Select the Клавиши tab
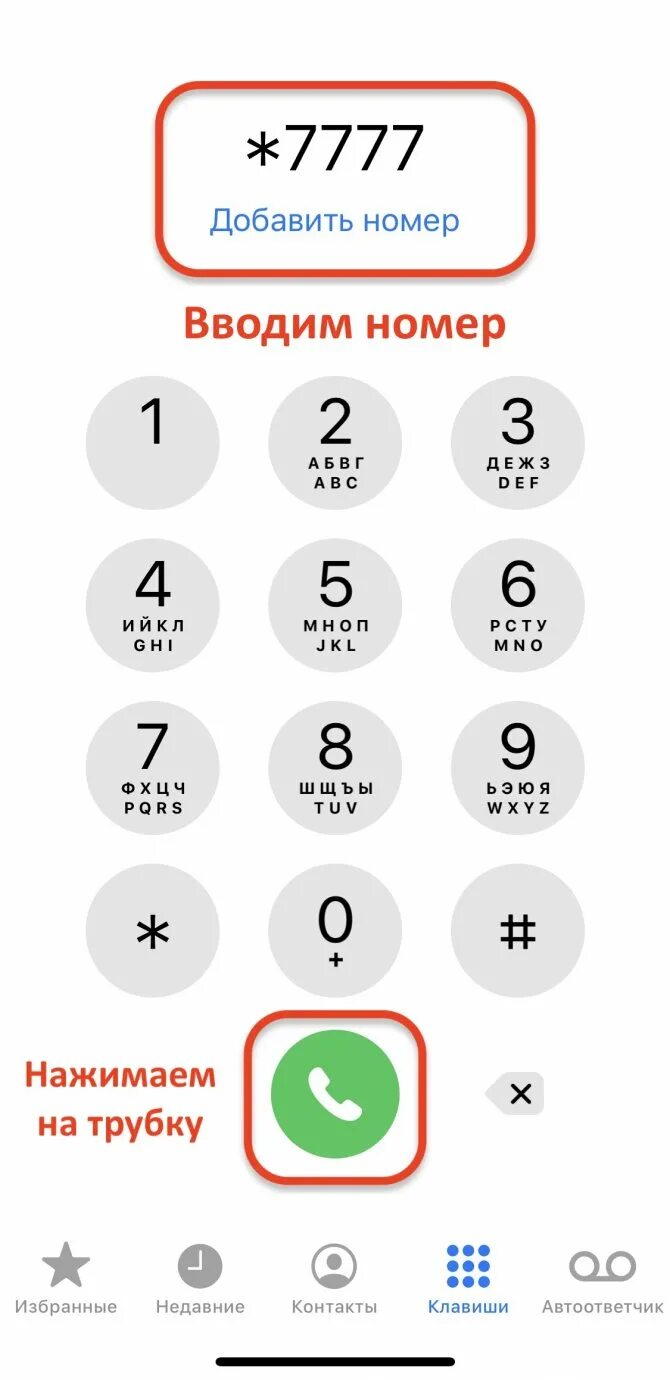This screenshot has height=1380, width=670. (x=468, y=1278)
